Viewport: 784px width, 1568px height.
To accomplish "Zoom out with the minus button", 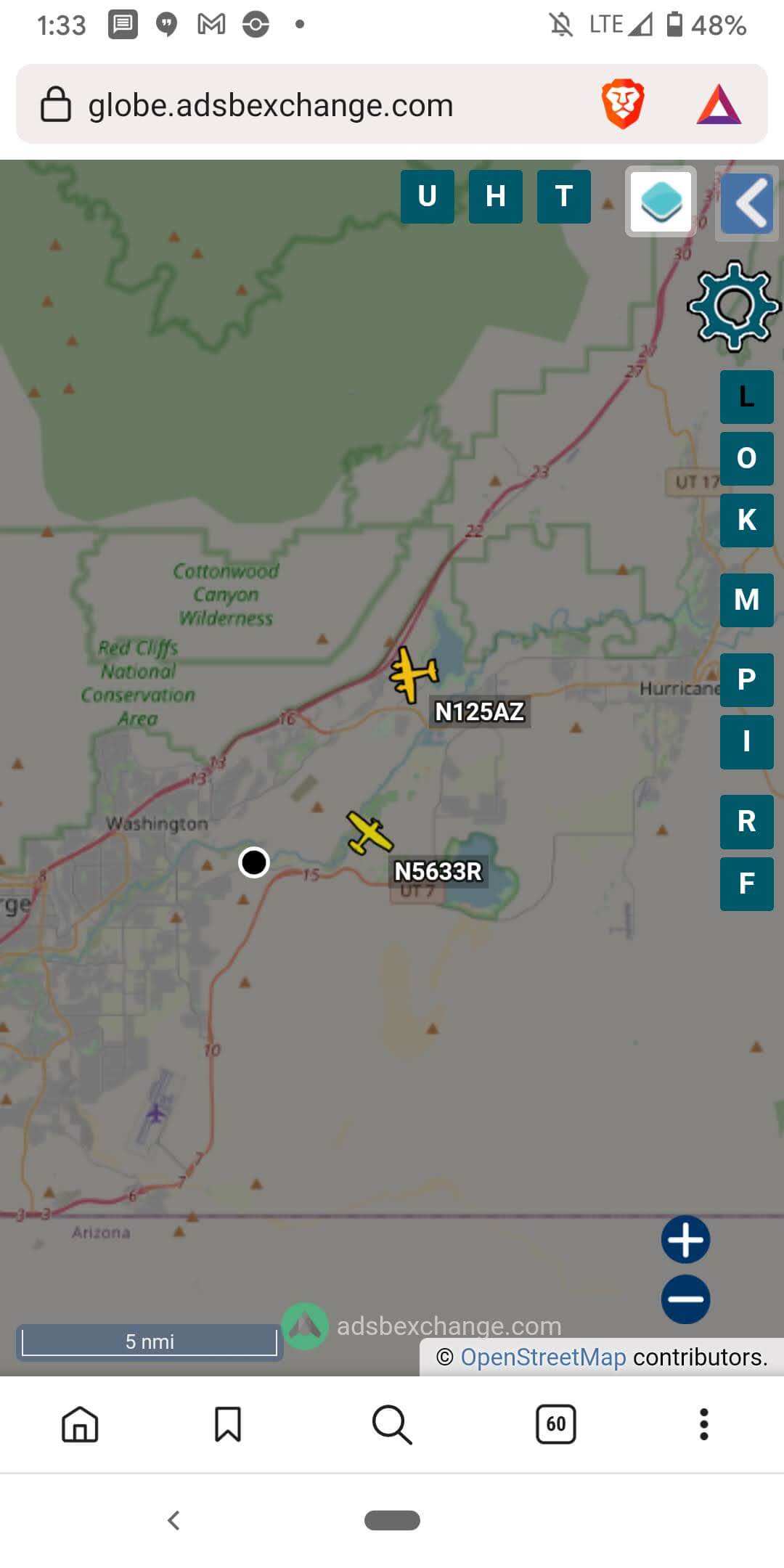I will 686,1299.
